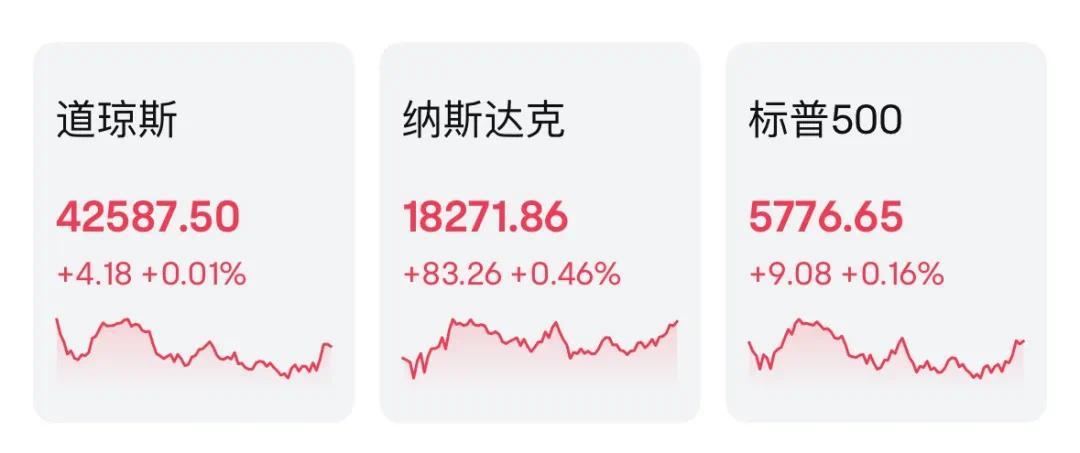Open the 纳斯达克 index card

coord(540,231)
